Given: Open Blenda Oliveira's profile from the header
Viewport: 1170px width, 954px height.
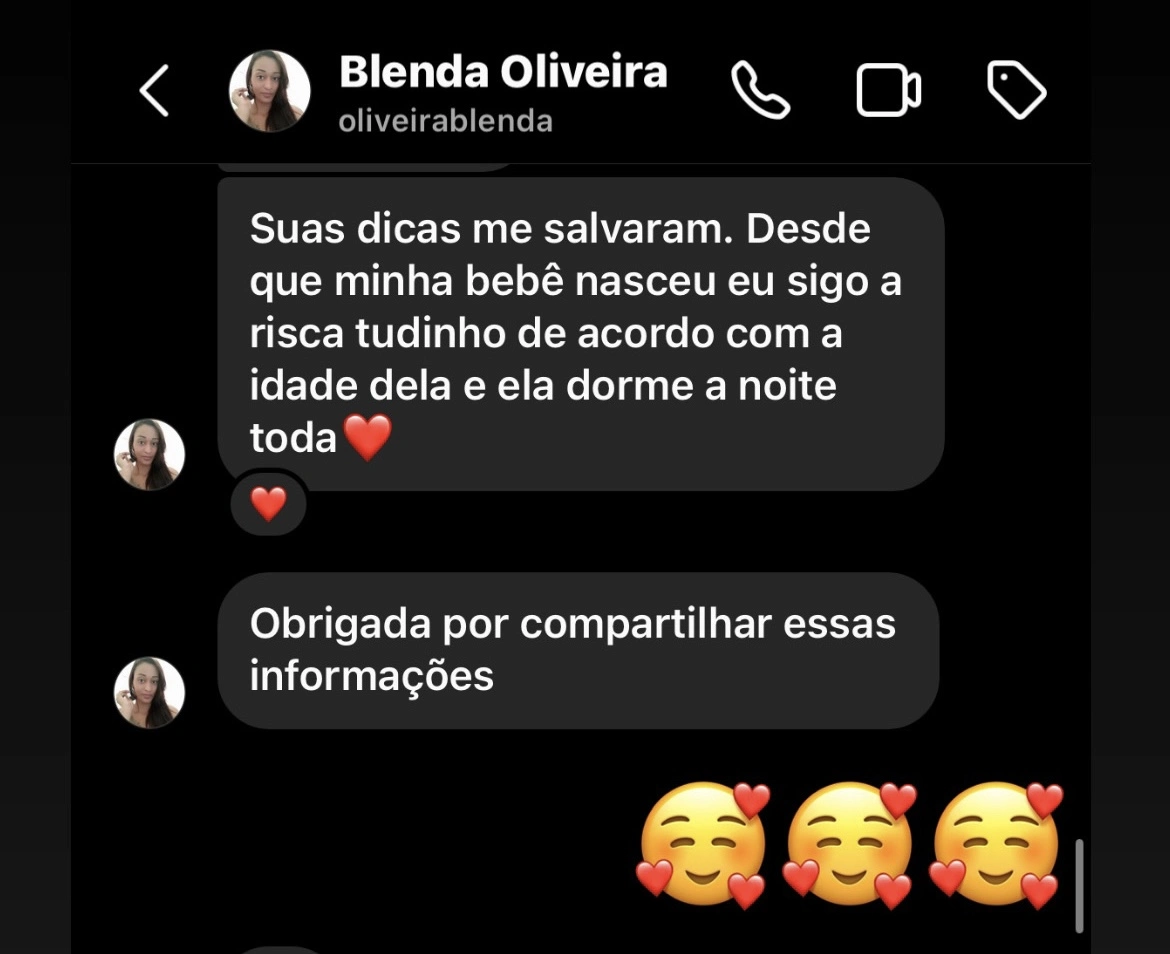Looking at the screenshot, I should click(269, 92).
